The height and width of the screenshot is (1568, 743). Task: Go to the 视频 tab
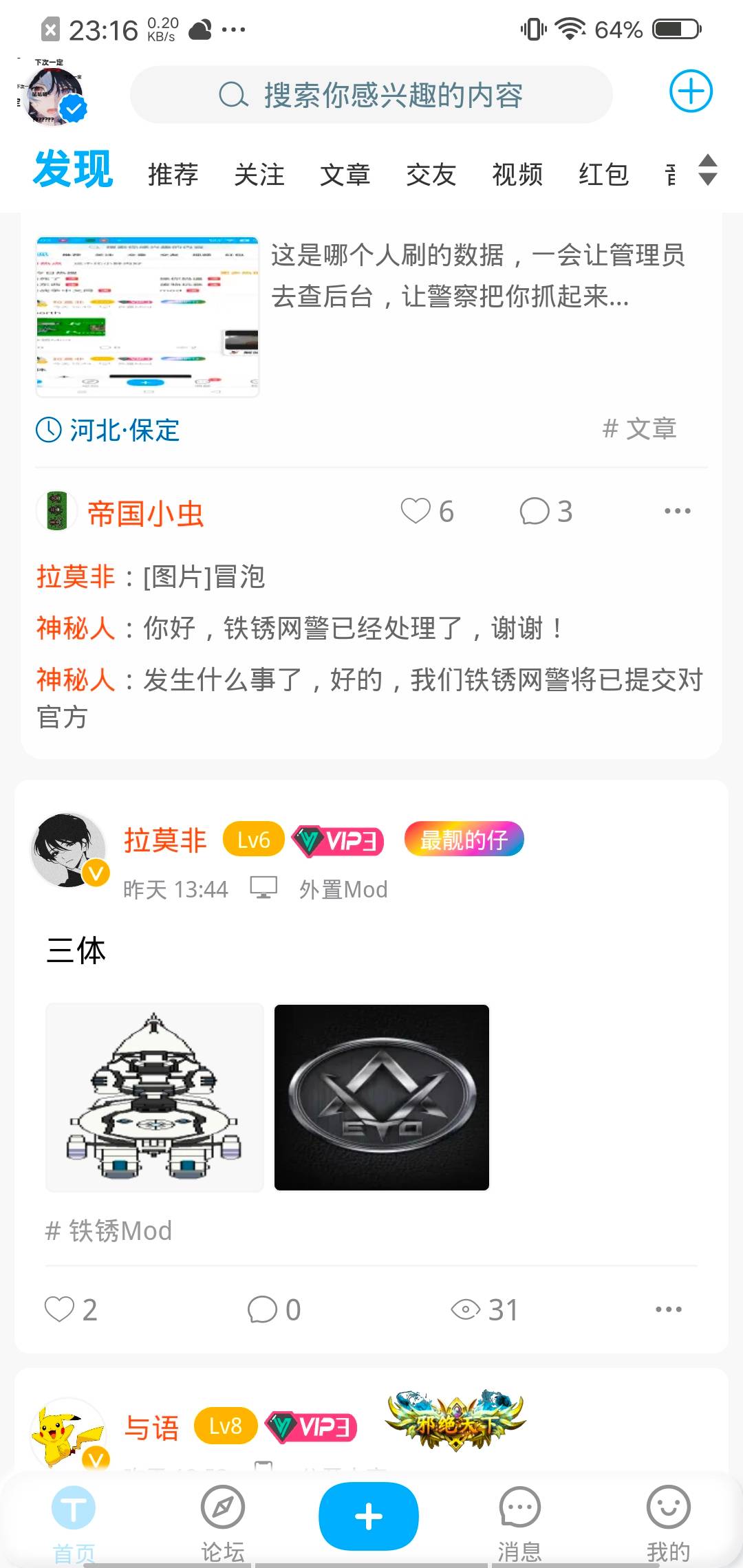pos(517,175)
